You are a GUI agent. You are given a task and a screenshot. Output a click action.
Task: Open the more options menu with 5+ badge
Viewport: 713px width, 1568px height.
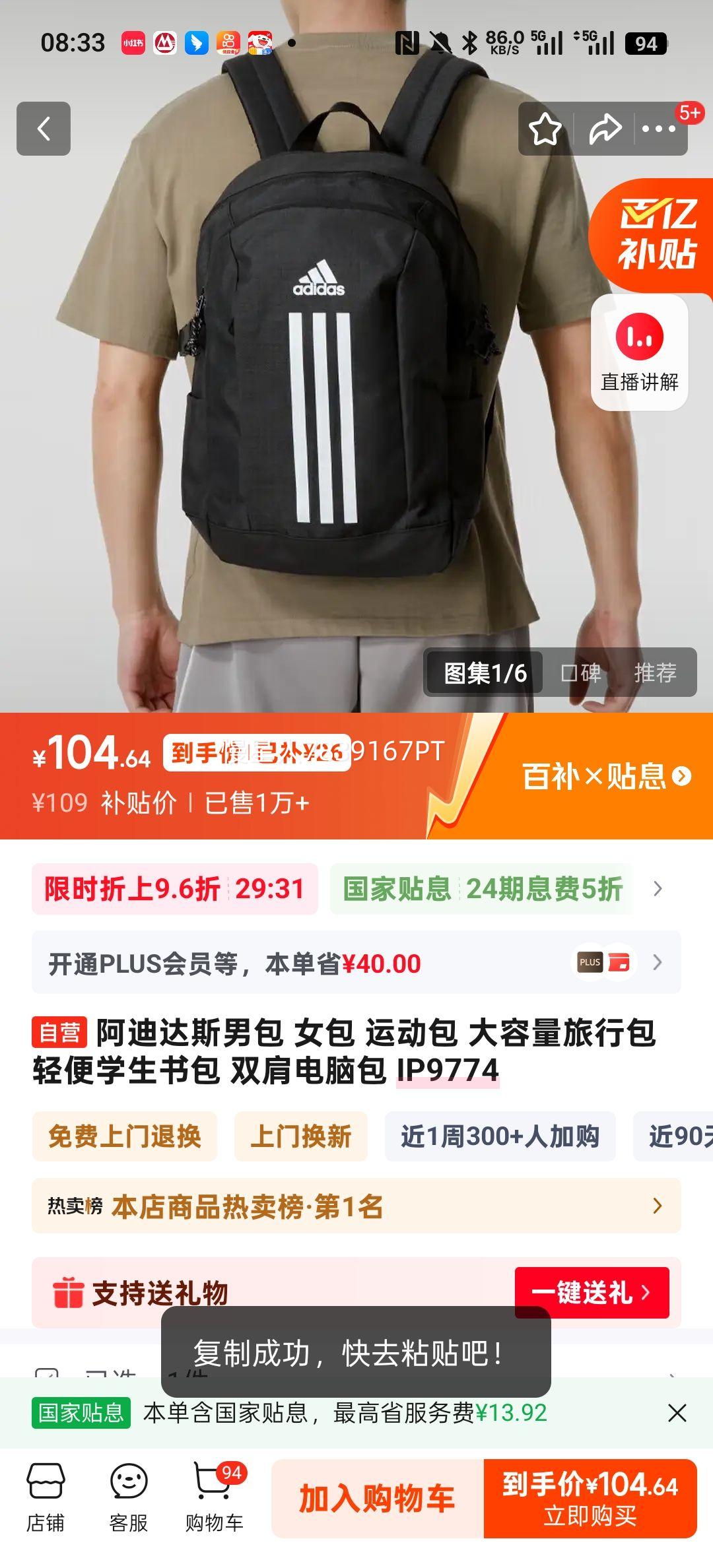click(658, 128)
